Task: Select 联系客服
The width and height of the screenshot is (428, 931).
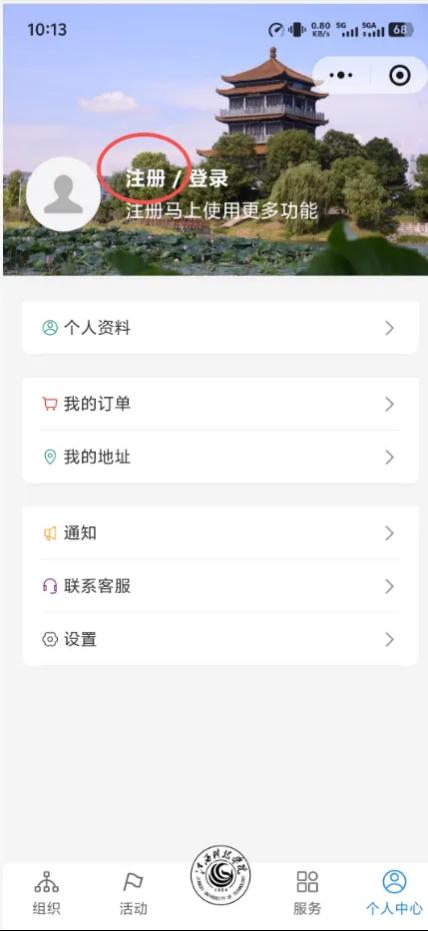Action: coord(220,587)
